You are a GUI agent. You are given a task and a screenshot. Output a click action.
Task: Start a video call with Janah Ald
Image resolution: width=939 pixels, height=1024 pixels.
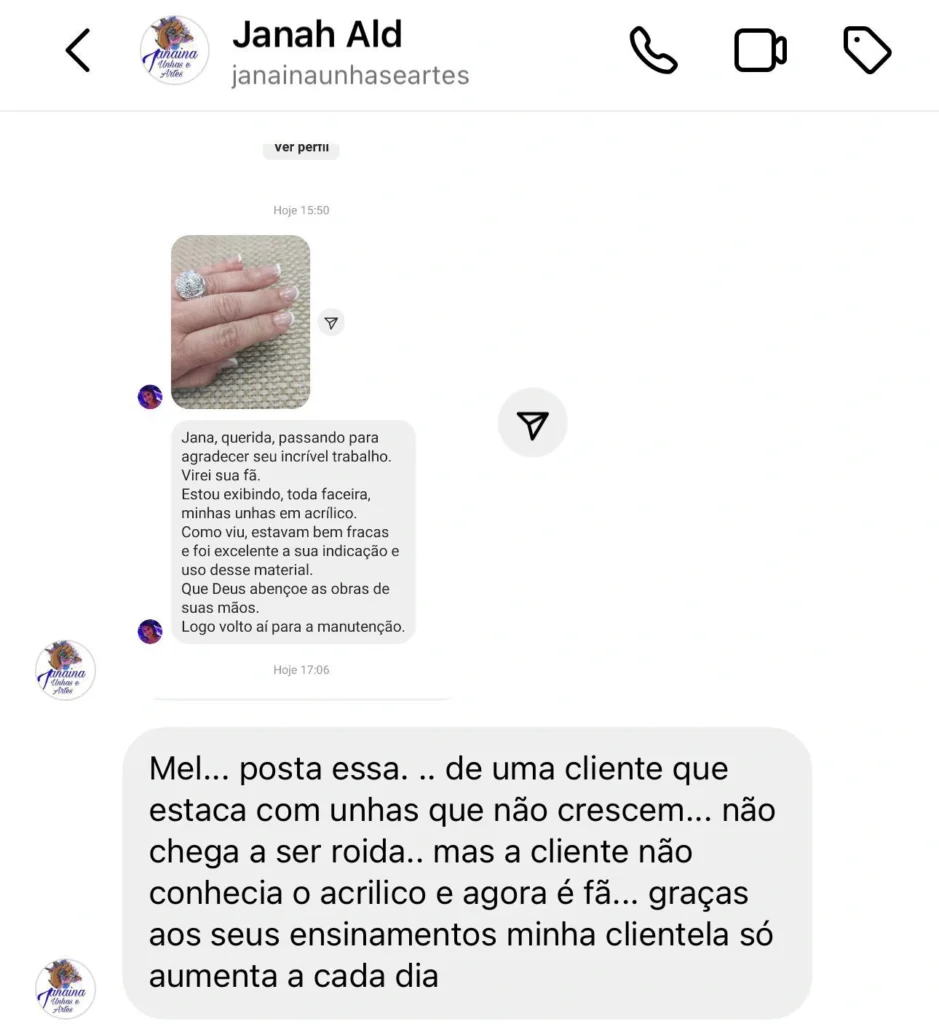coord(760,50)
